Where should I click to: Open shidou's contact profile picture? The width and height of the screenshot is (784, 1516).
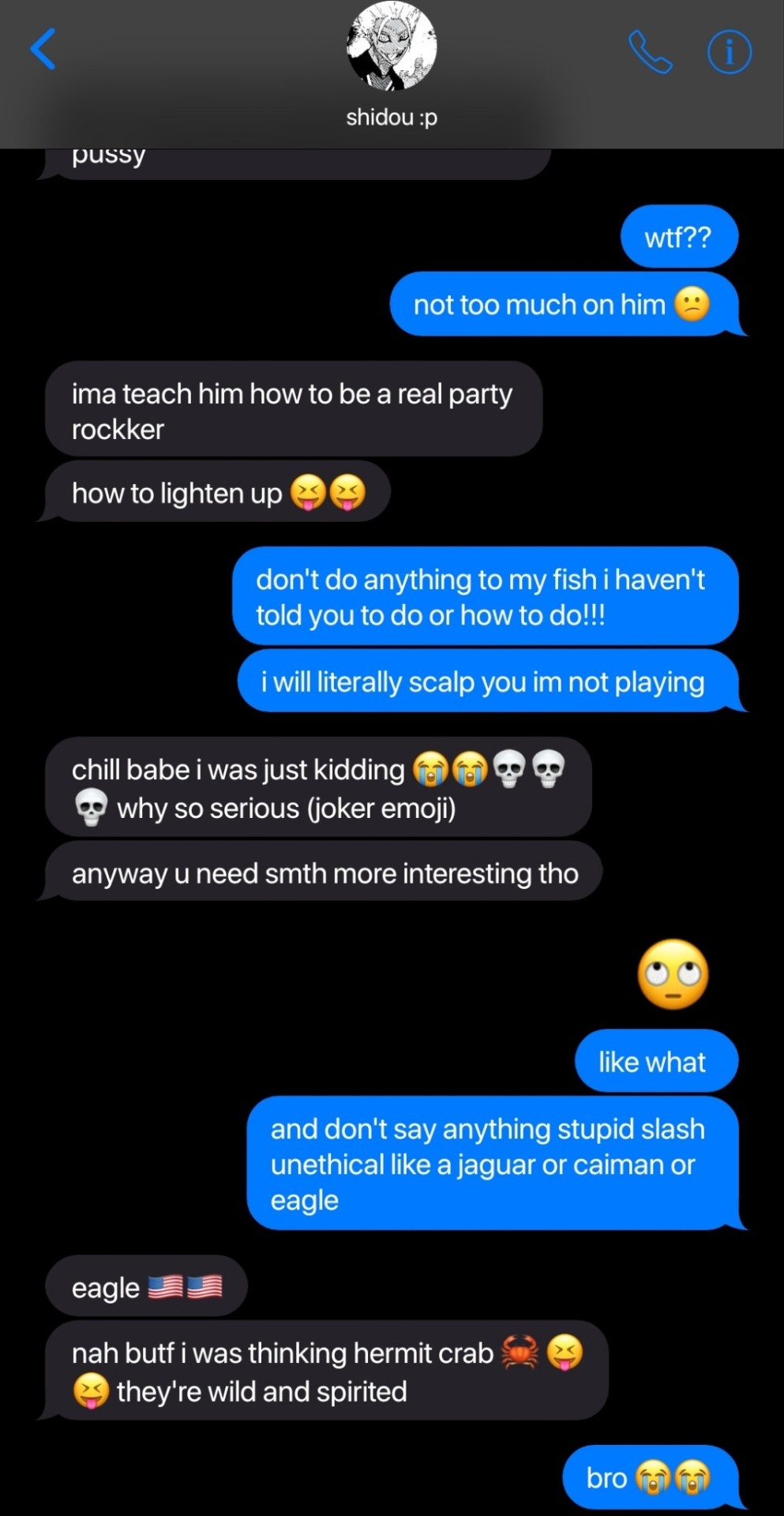[x=392, y=46]
